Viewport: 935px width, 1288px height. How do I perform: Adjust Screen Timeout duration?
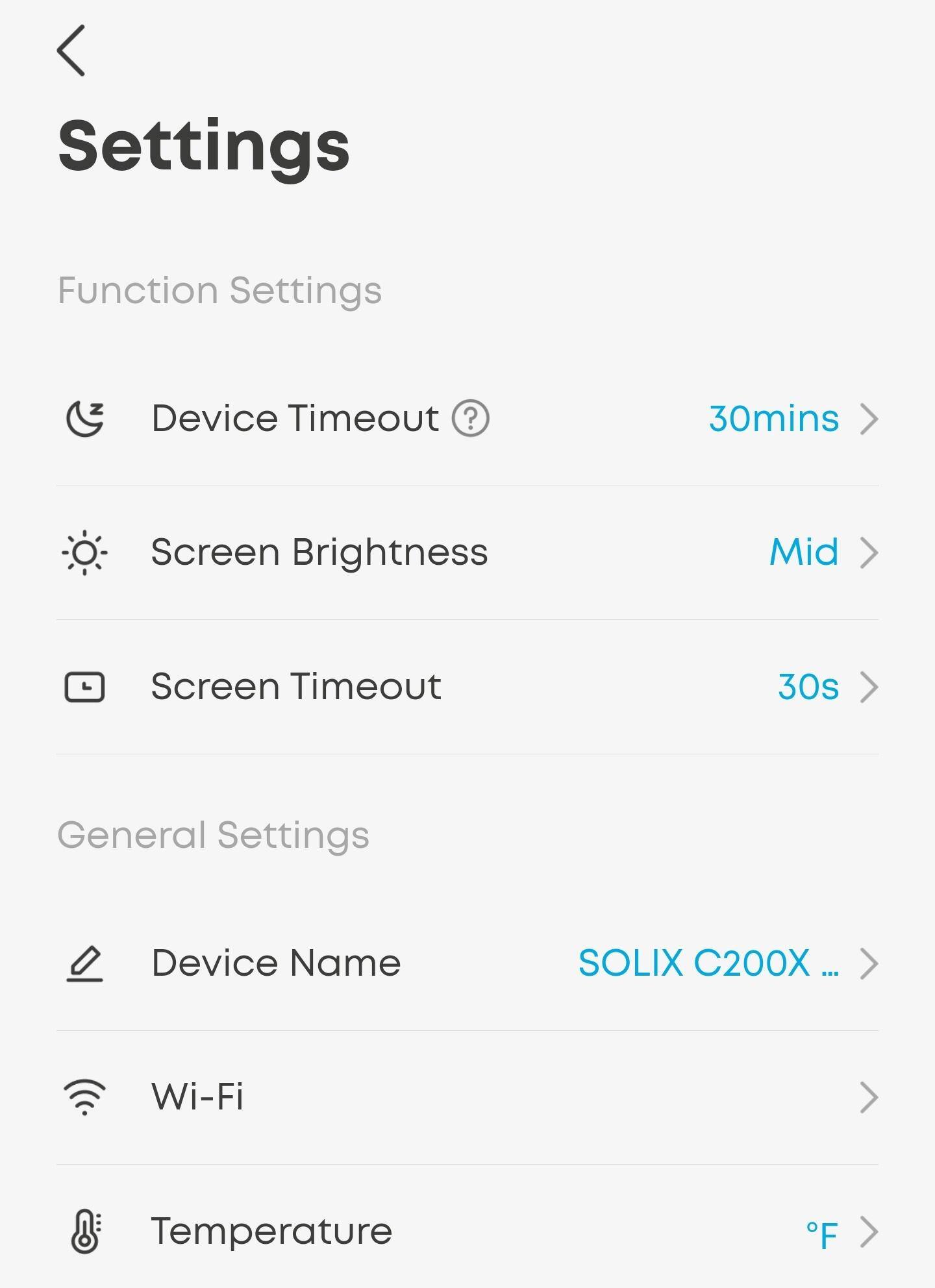coord(467,687)
